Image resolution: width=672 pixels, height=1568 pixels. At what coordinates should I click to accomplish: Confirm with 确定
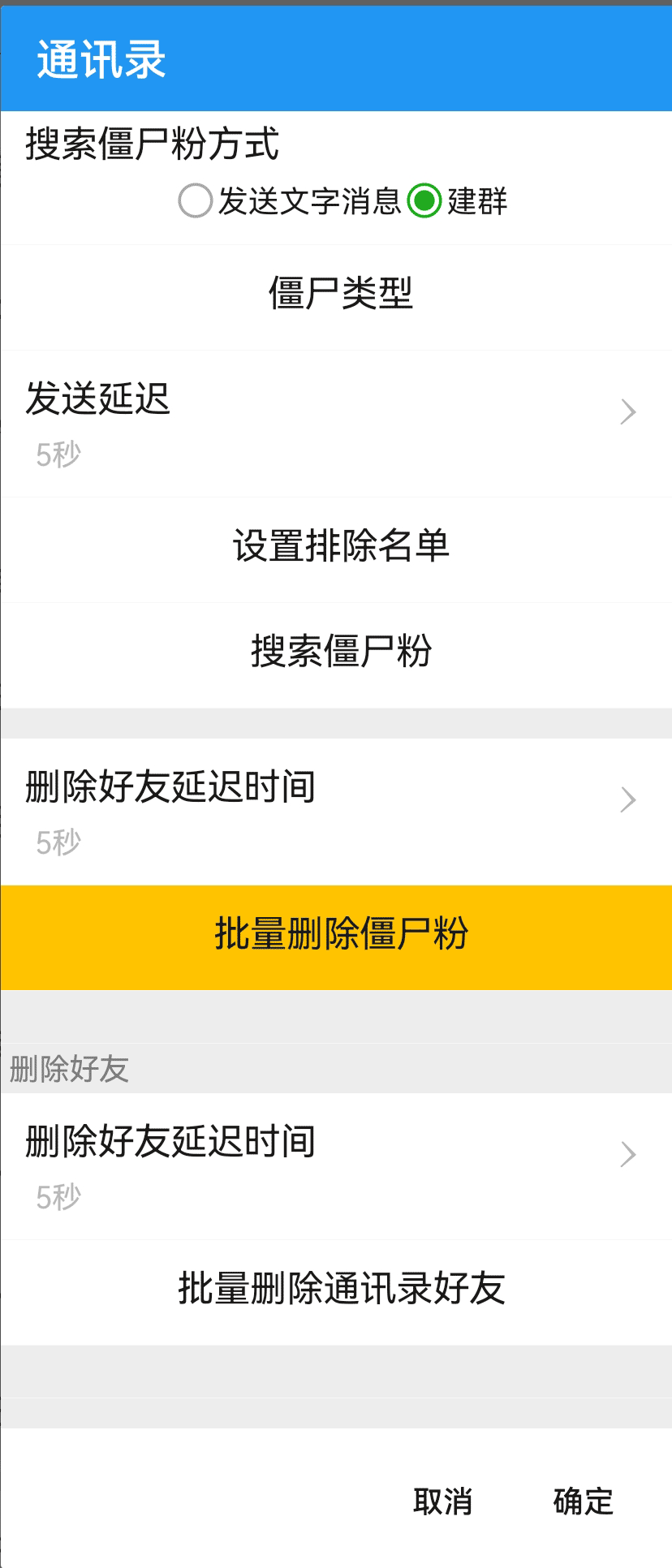[x=583, y=1501]
